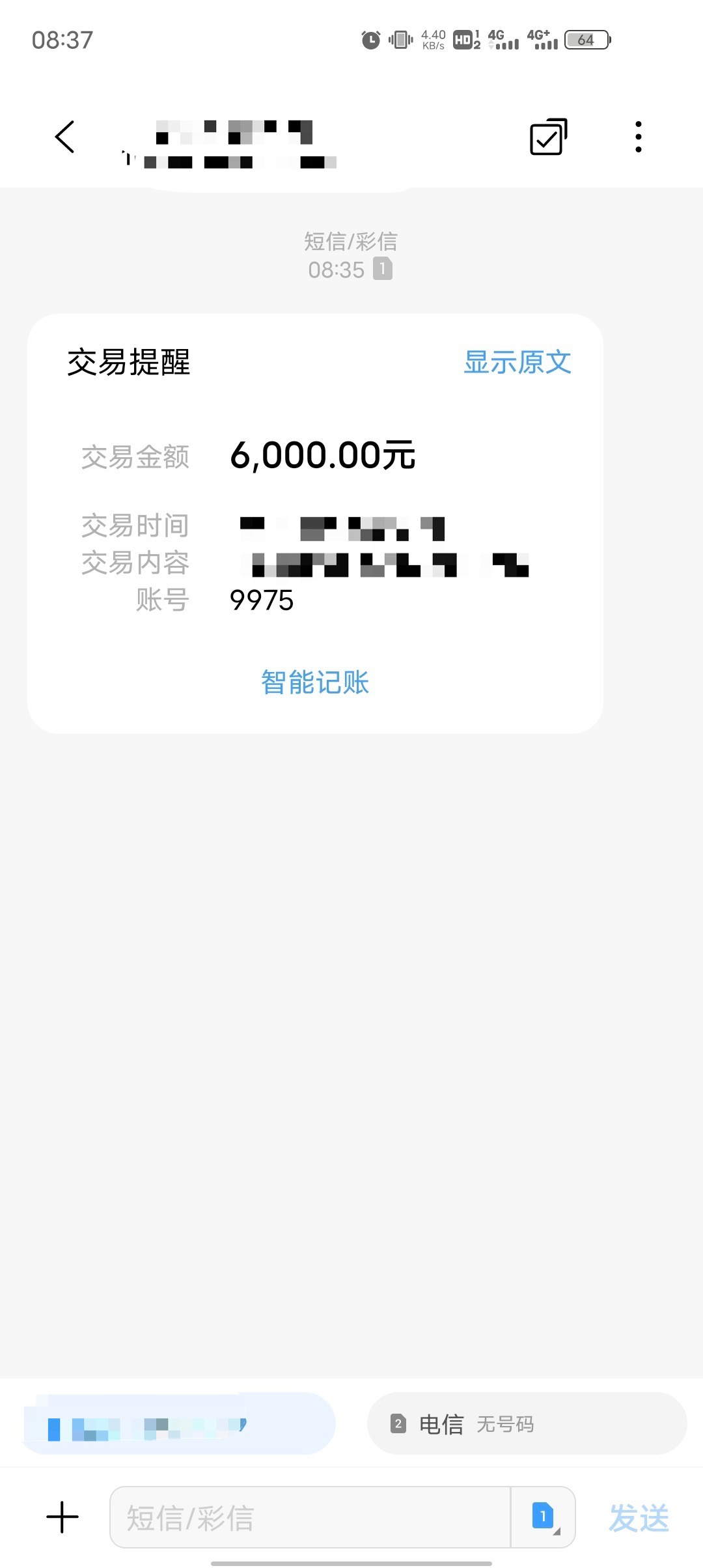This screenshot has width=703, height=1568.
Task: Open the three-dot overflow menu
Action: pyautogui.click(x=638, y=137)
